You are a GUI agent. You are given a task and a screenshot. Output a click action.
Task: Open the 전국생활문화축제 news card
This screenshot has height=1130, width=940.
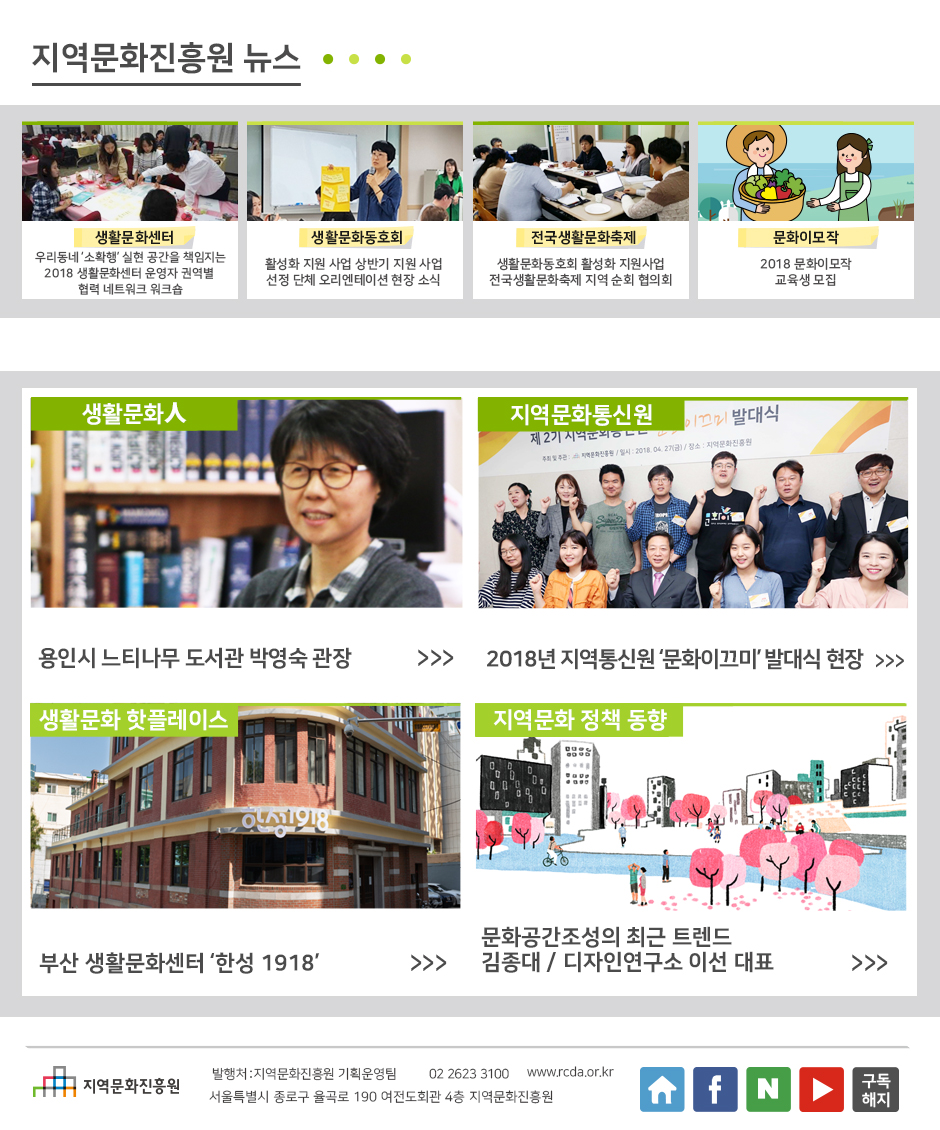pos(580,210)
